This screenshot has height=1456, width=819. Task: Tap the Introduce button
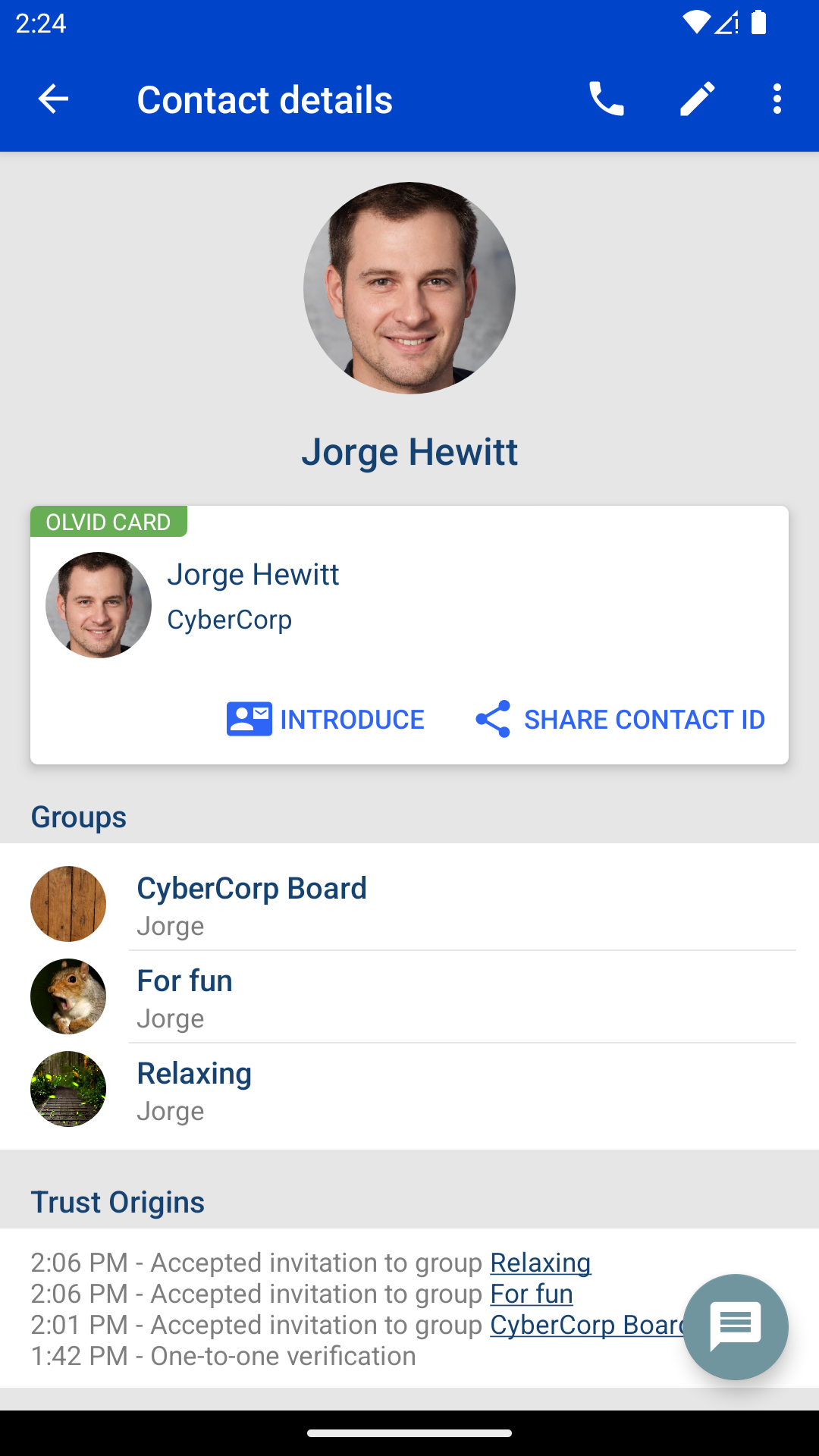326,719
